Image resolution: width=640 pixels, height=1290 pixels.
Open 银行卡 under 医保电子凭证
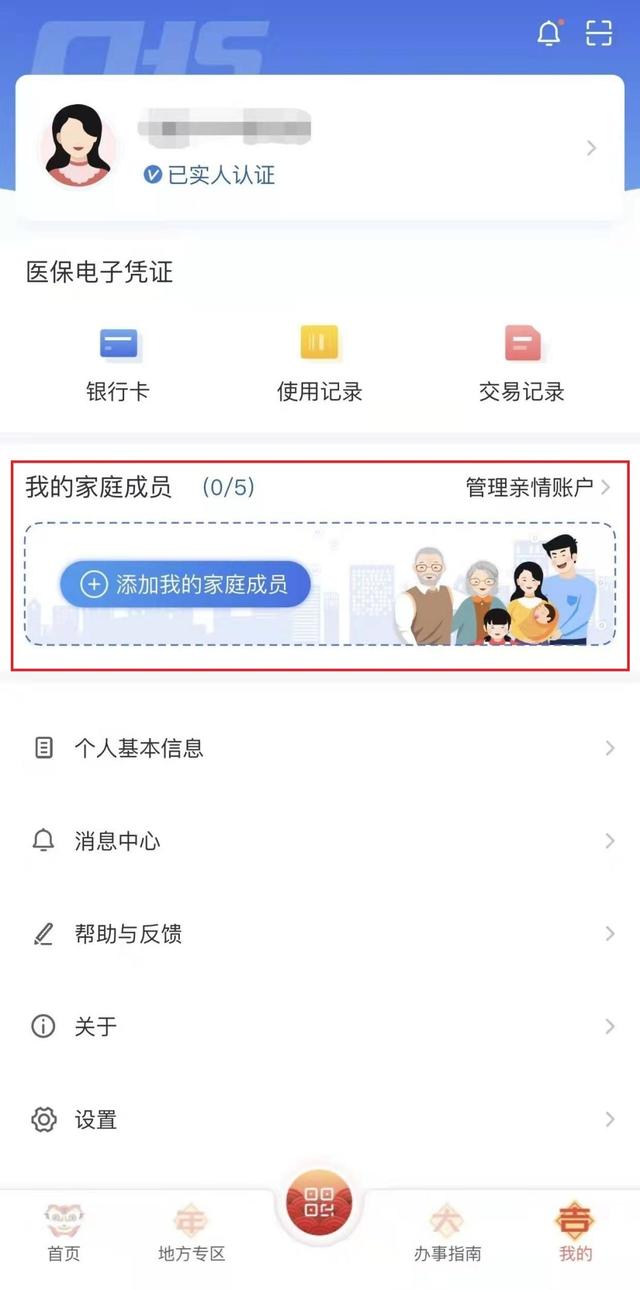[x=118, y=363]
